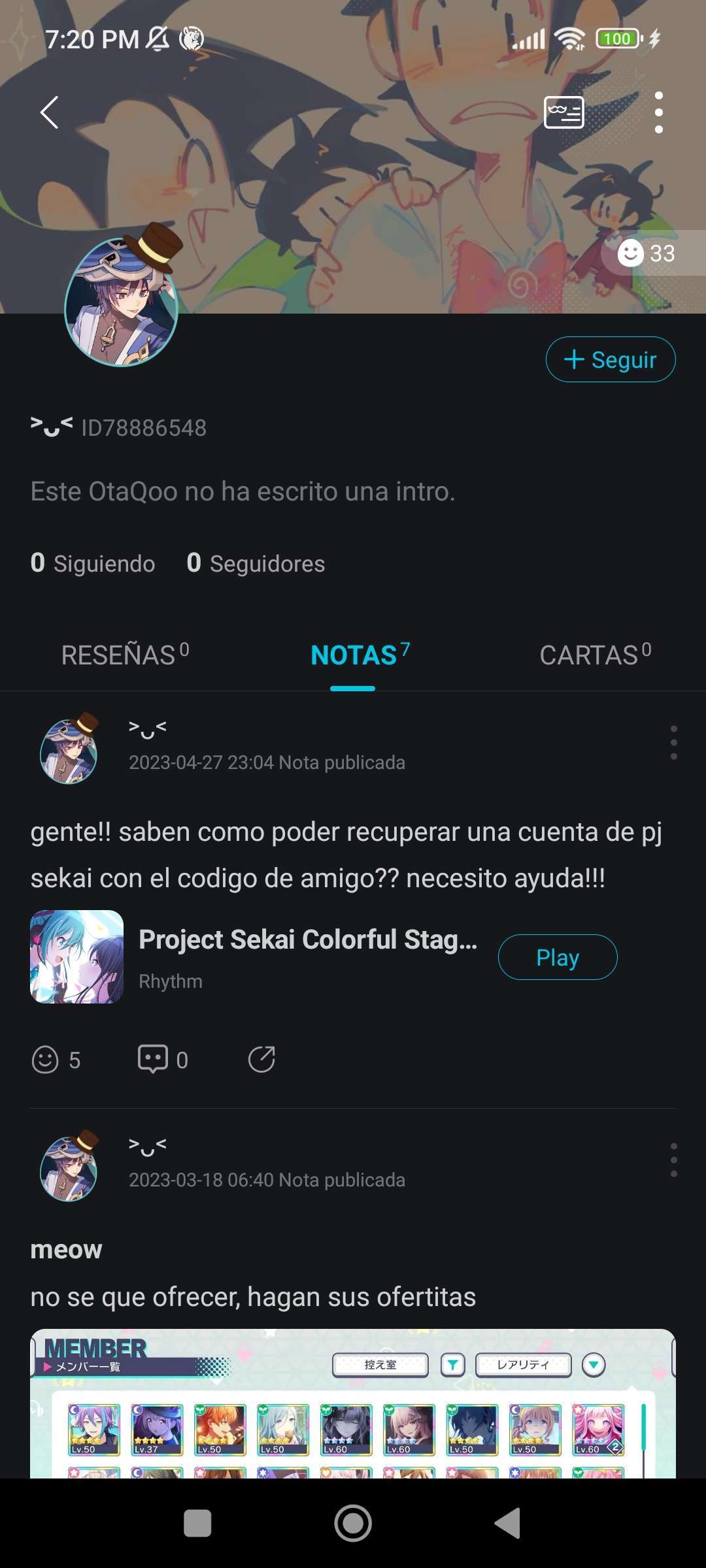Return to the home screen
The image size is (706, 1568).
tap(353, 1524)
